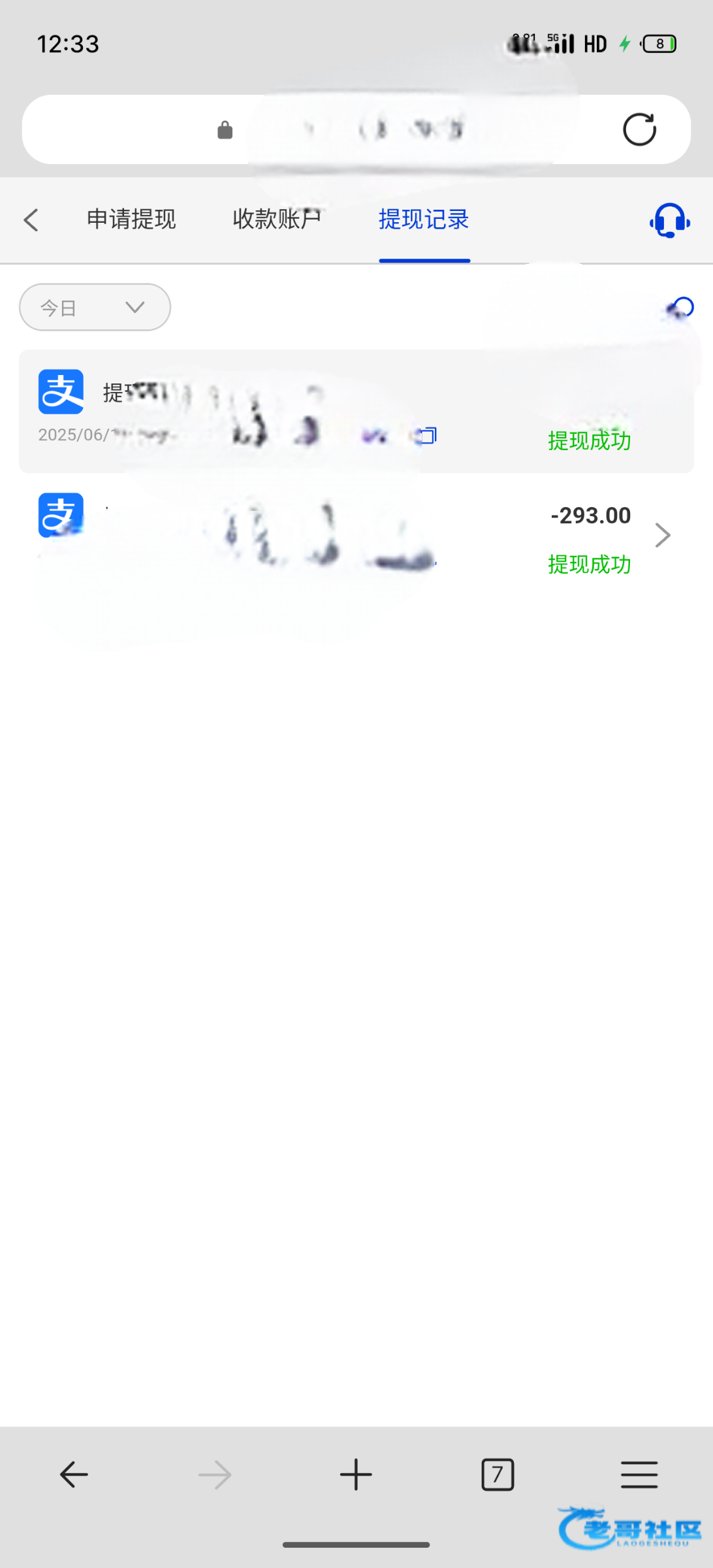Reload the page with the refresh icon
The image size is (713, 1568).
click(639, 129)
